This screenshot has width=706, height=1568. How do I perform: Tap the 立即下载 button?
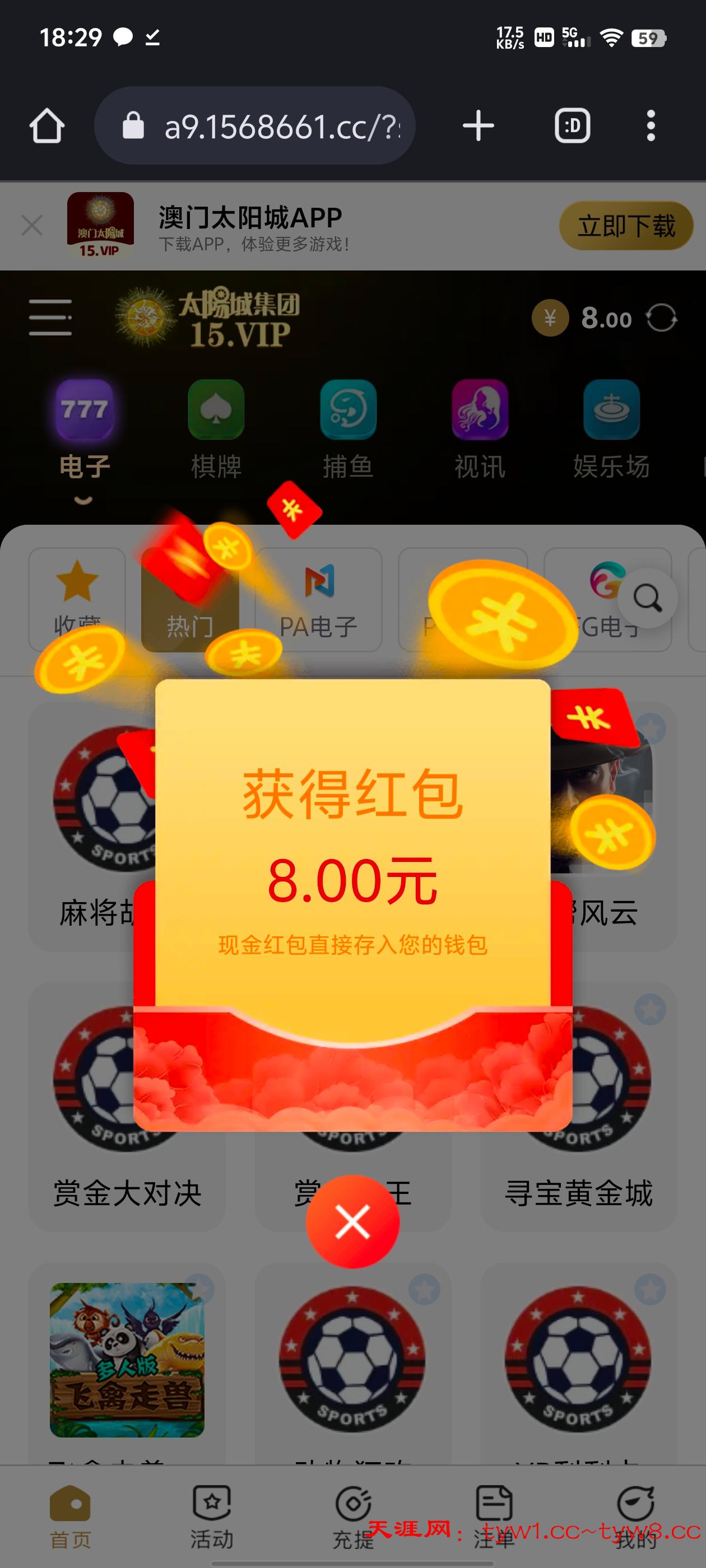pyautogui.click(x=625, y=226)
